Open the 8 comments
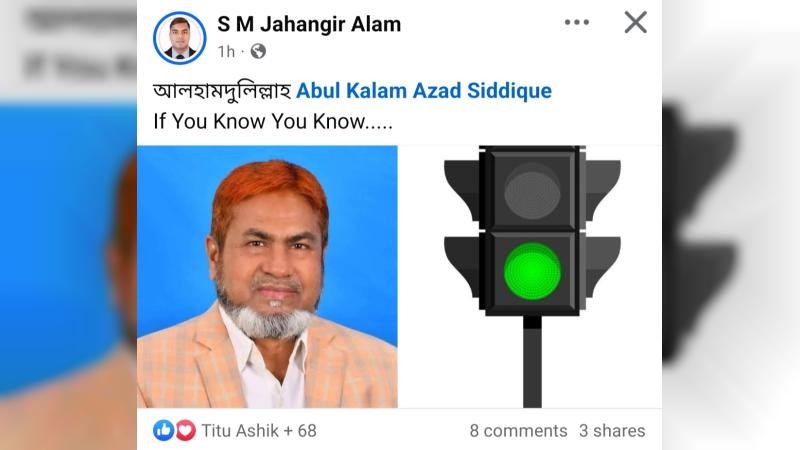 [x=518, y=431]
